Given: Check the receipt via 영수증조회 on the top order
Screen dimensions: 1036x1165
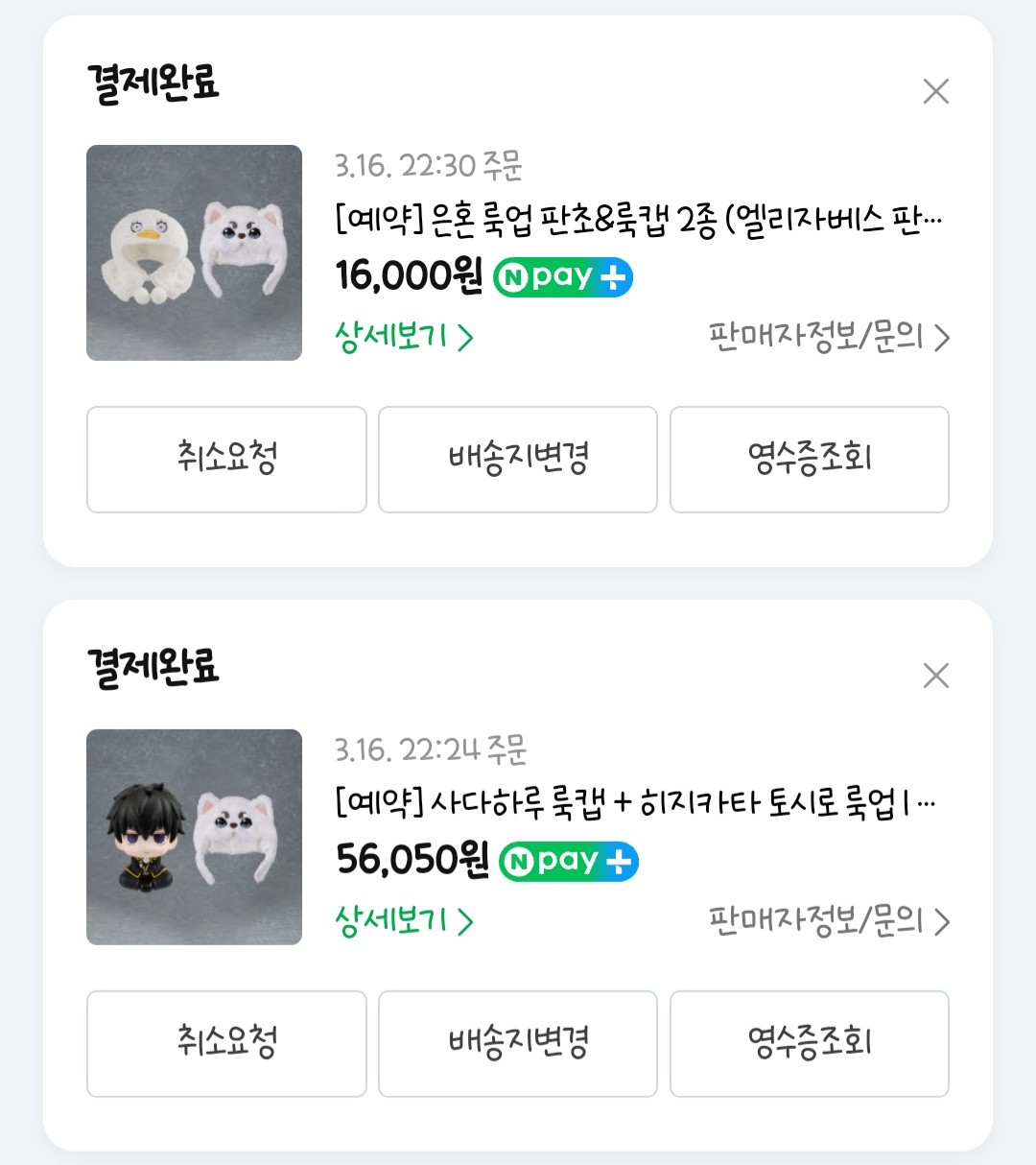Looking at the screenshot, I should (x=810, y=460).
